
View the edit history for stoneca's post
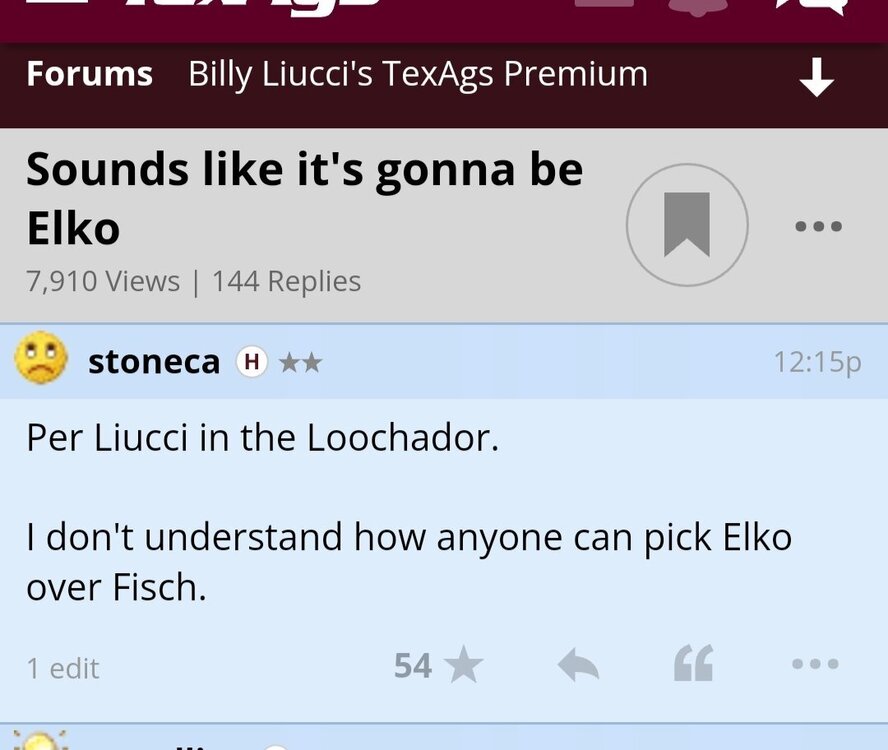coord(63,668)
